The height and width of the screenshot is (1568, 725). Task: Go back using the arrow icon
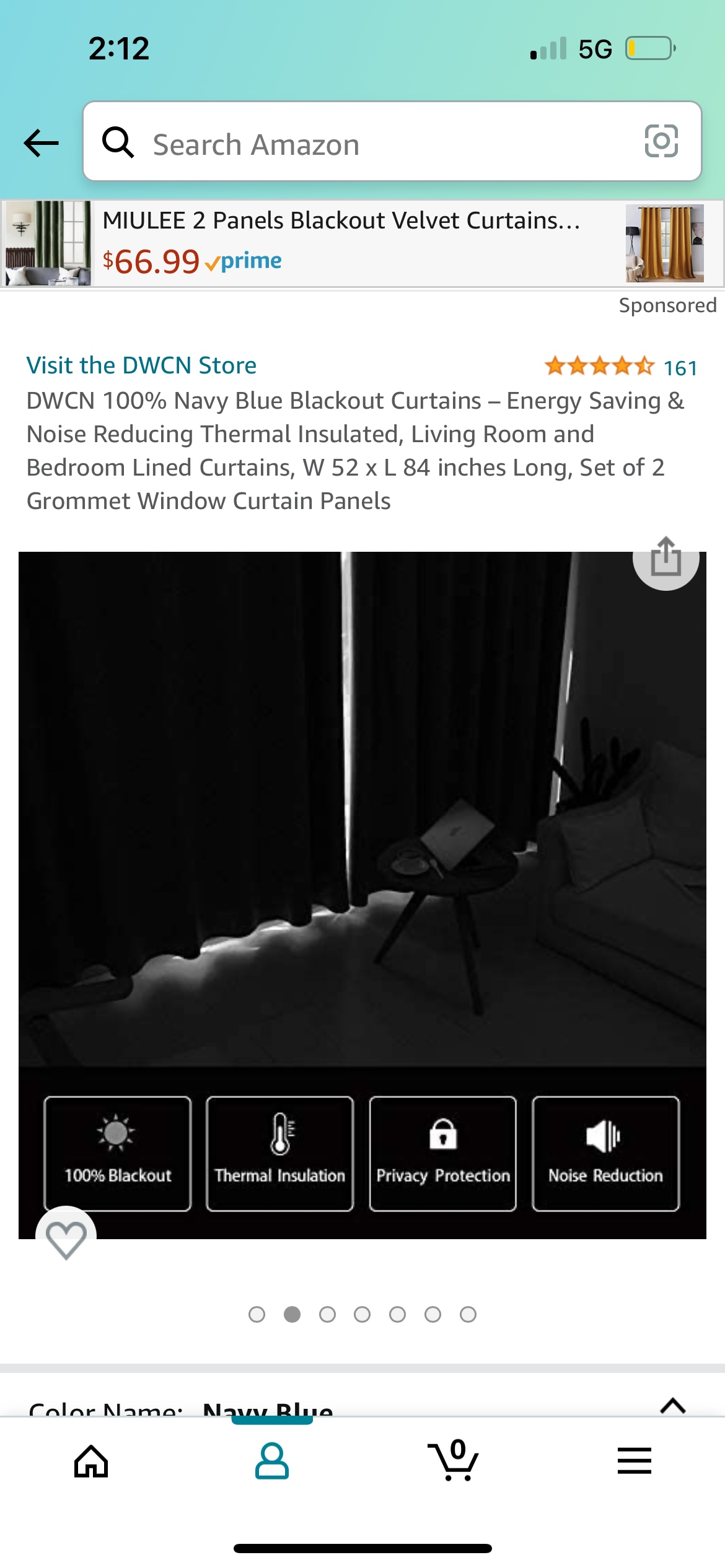pos(41,143)
